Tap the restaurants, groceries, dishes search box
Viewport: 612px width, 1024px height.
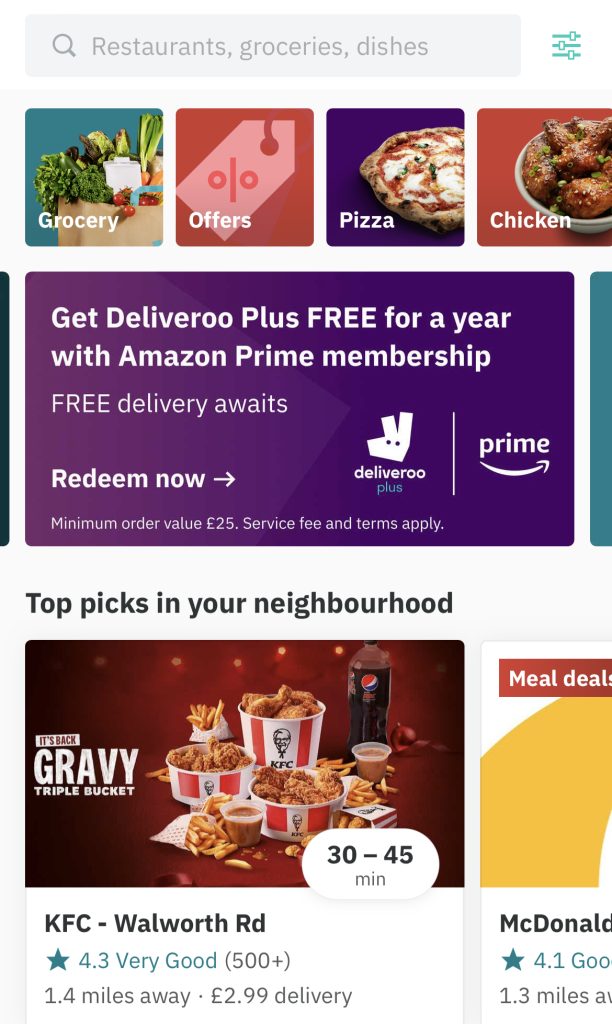[x=272, y=46]
